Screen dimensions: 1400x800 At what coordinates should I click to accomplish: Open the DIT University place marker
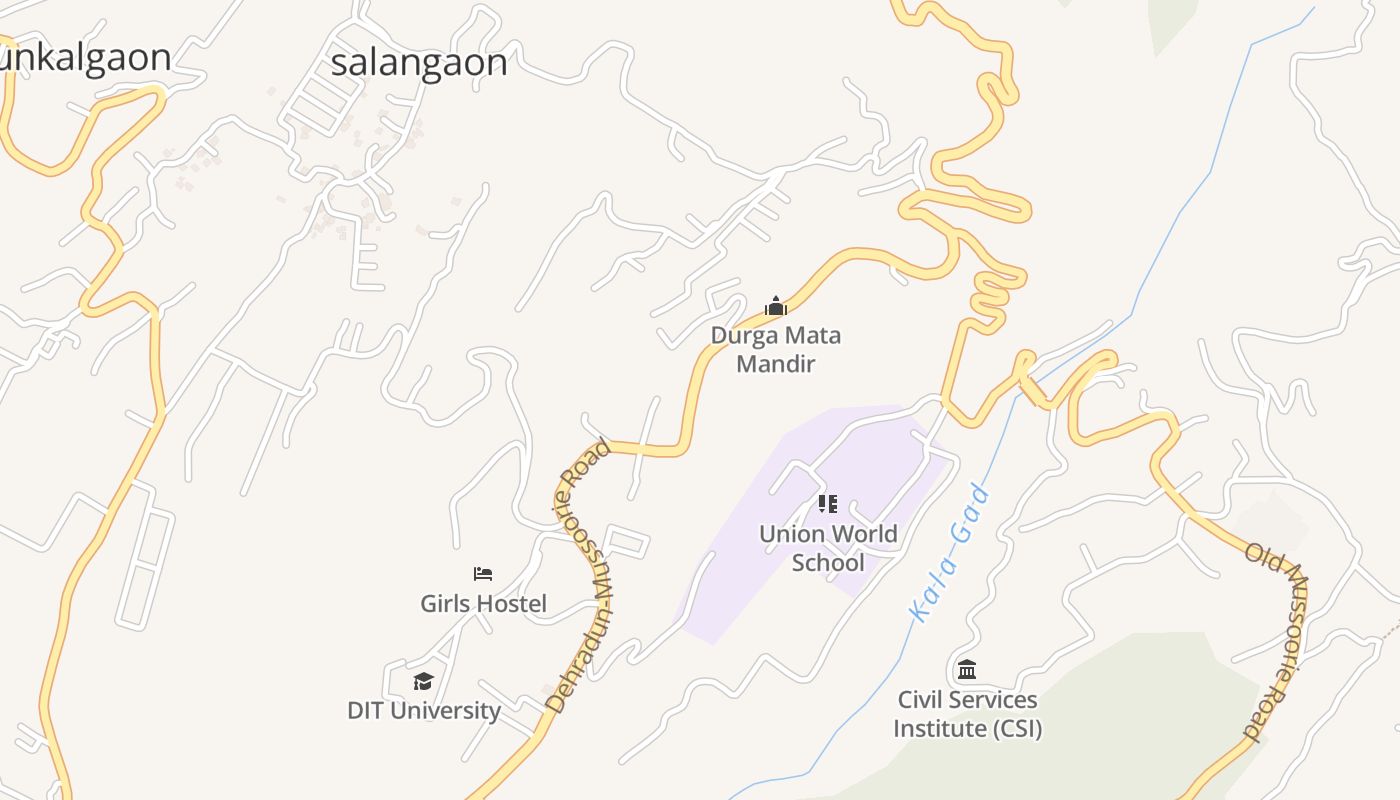click(423, 682)
